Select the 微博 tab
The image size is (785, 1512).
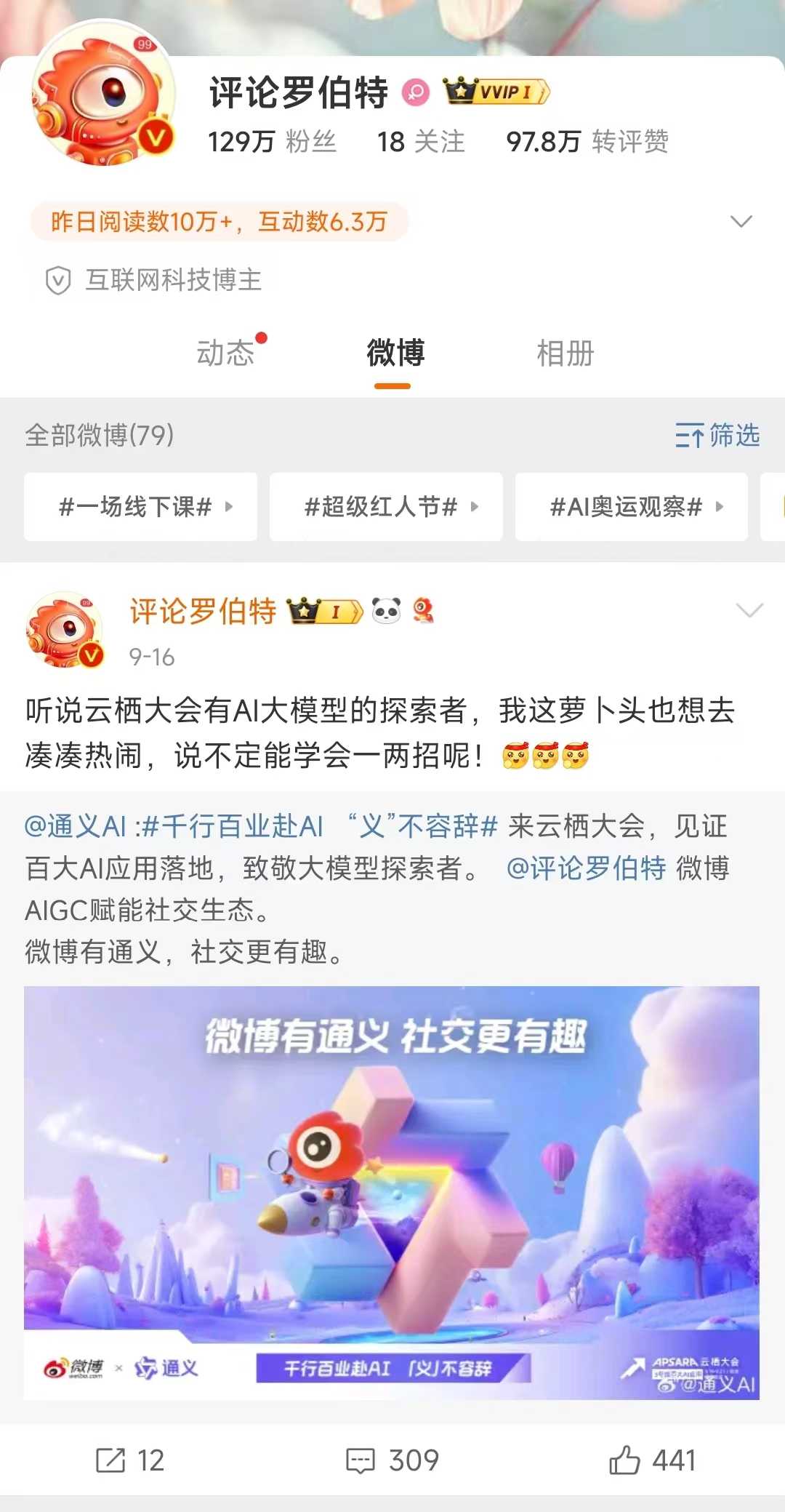tap(395, 353)
